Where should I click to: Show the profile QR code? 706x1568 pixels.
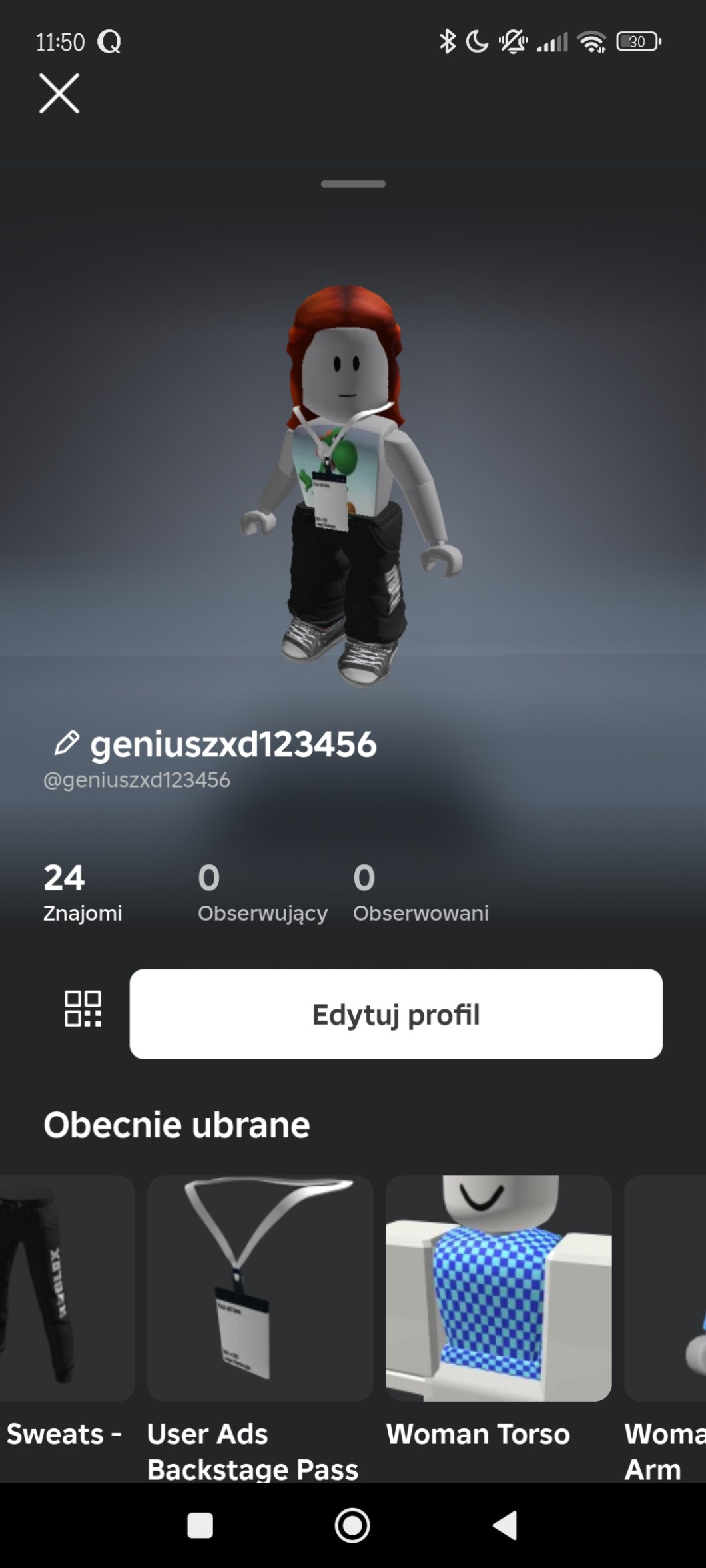click(83, 1009)
